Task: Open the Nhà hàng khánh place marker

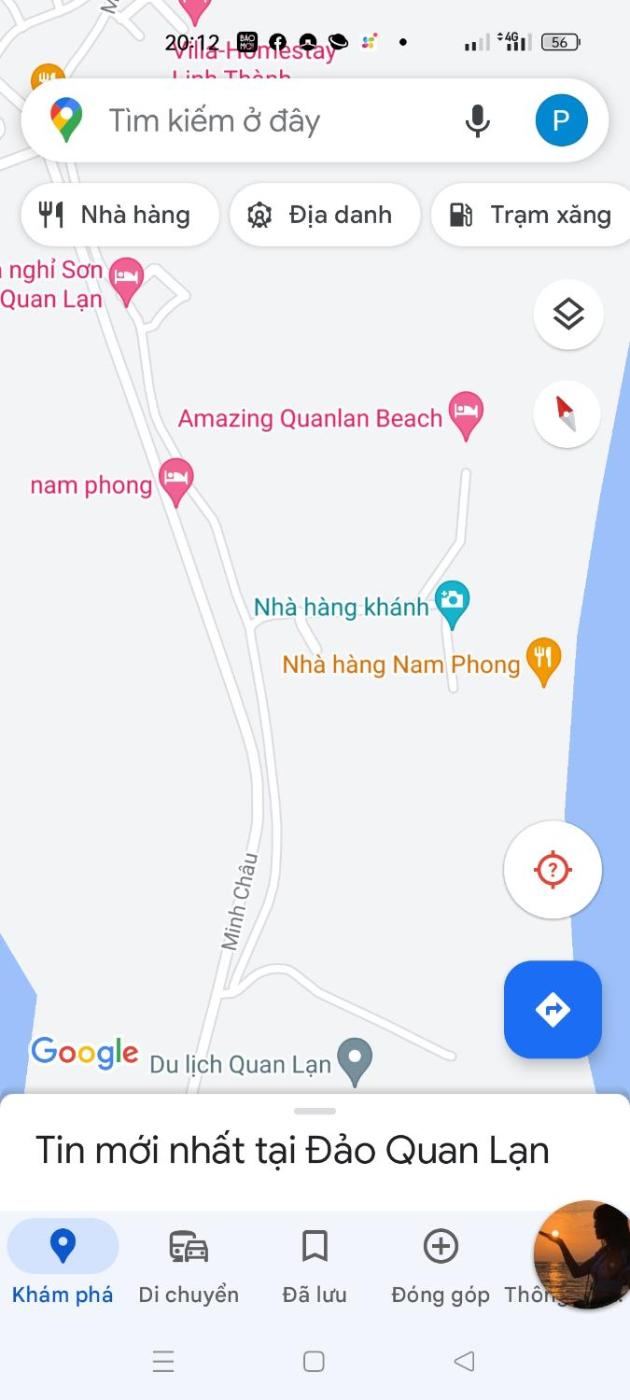Action: point(452,602)
